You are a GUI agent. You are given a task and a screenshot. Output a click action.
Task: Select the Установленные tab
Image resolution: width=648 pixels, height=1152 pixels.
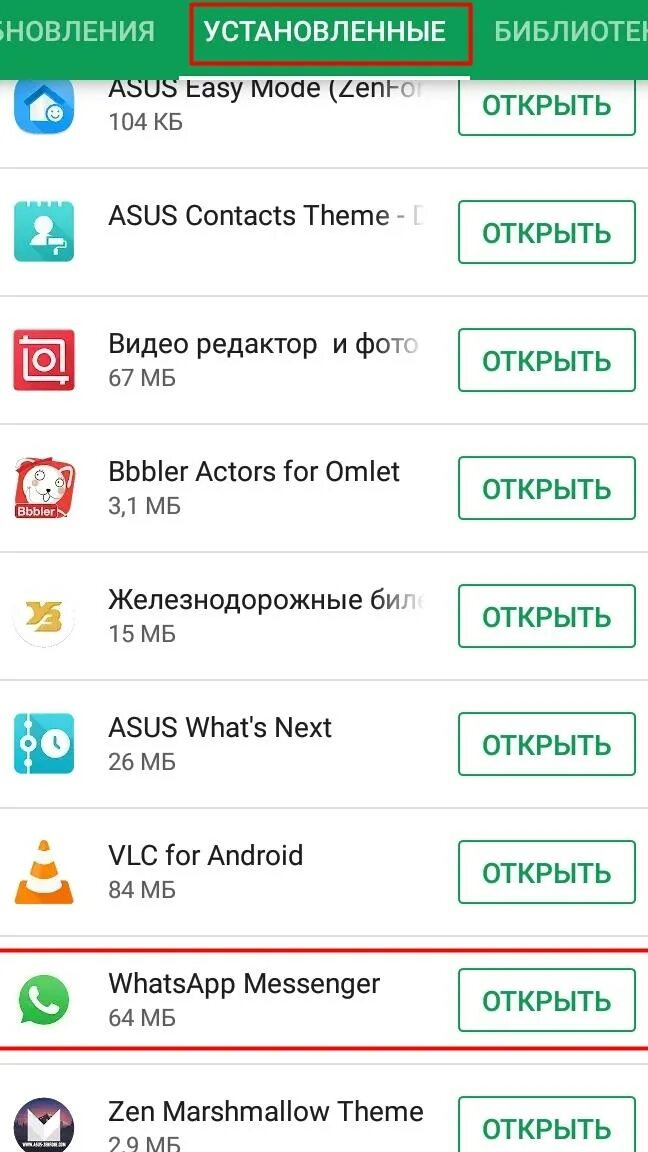coord(325,31)
